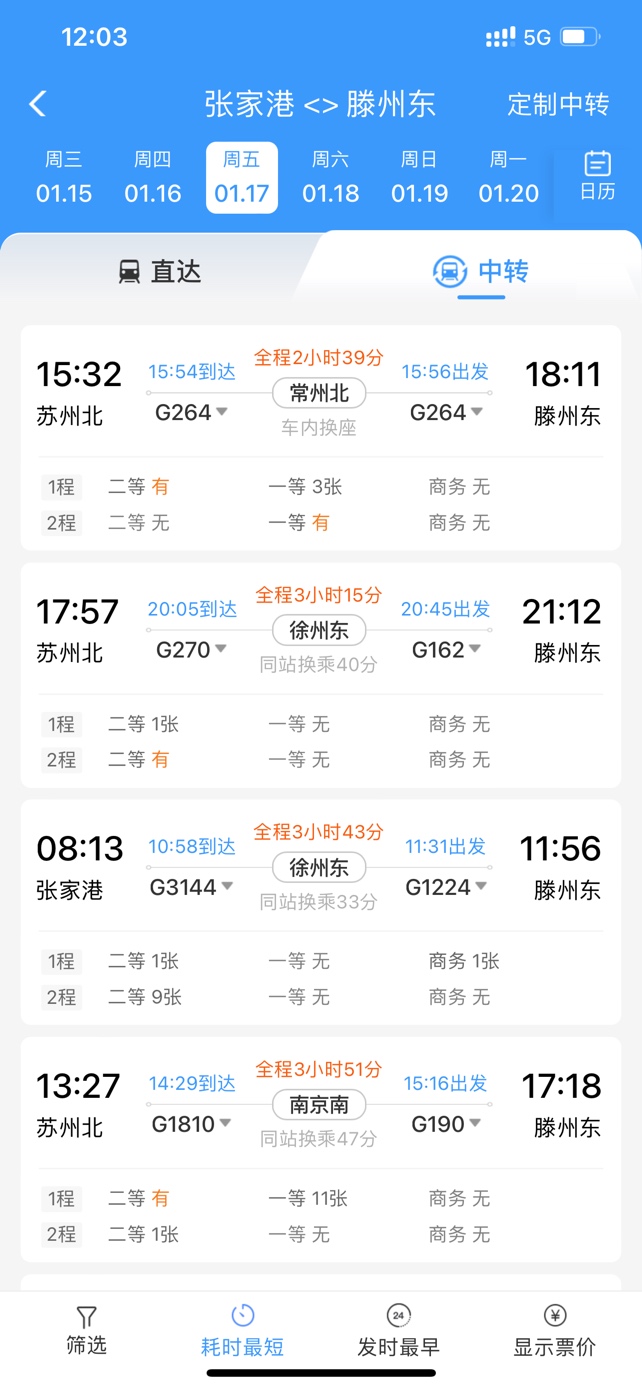Viewport: 642px width, 1389px height.
Task: Select date 周四 01.16
Action: (x=153, y=177)
